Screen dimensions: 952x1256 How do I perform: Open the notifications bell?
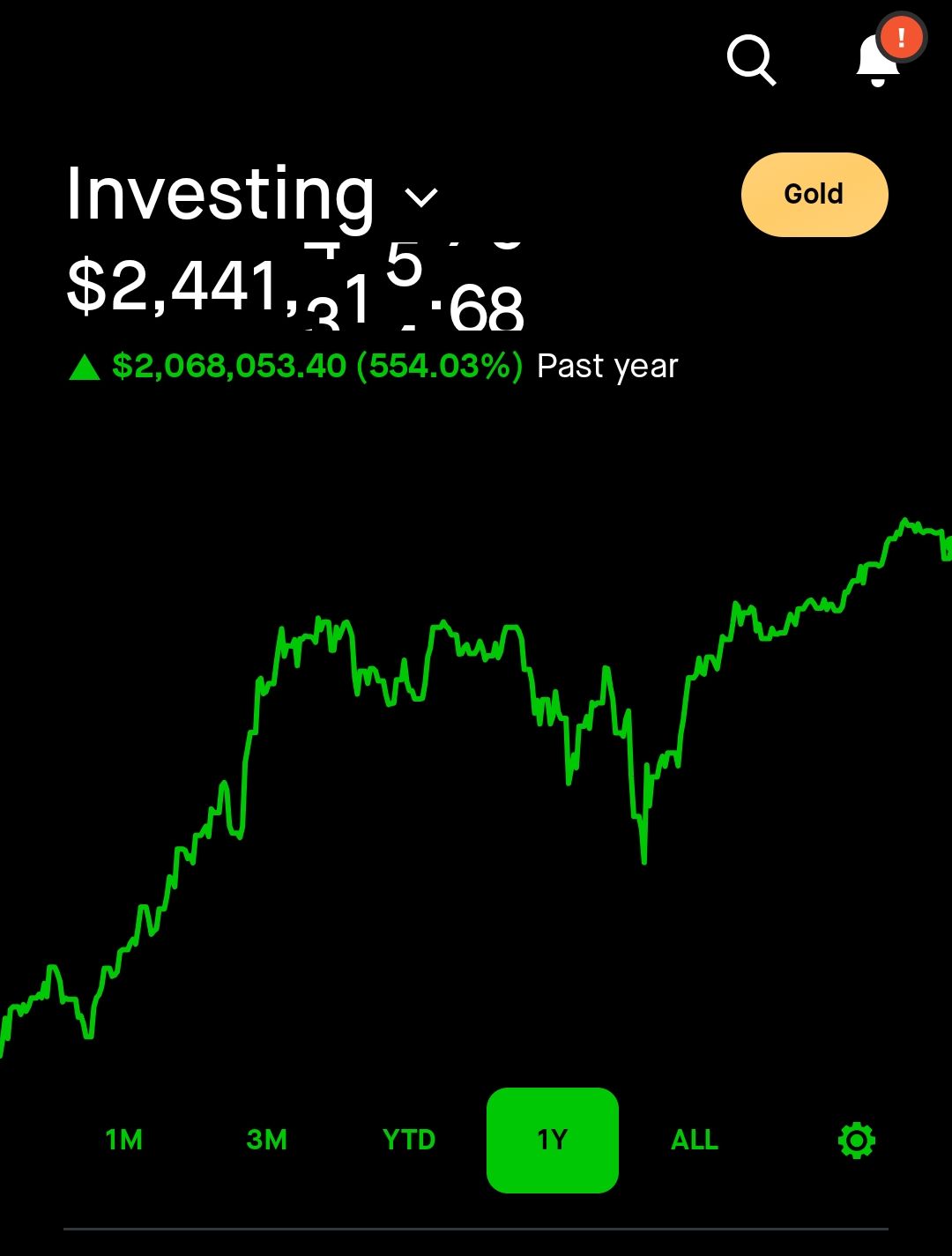tap(878, 60)
